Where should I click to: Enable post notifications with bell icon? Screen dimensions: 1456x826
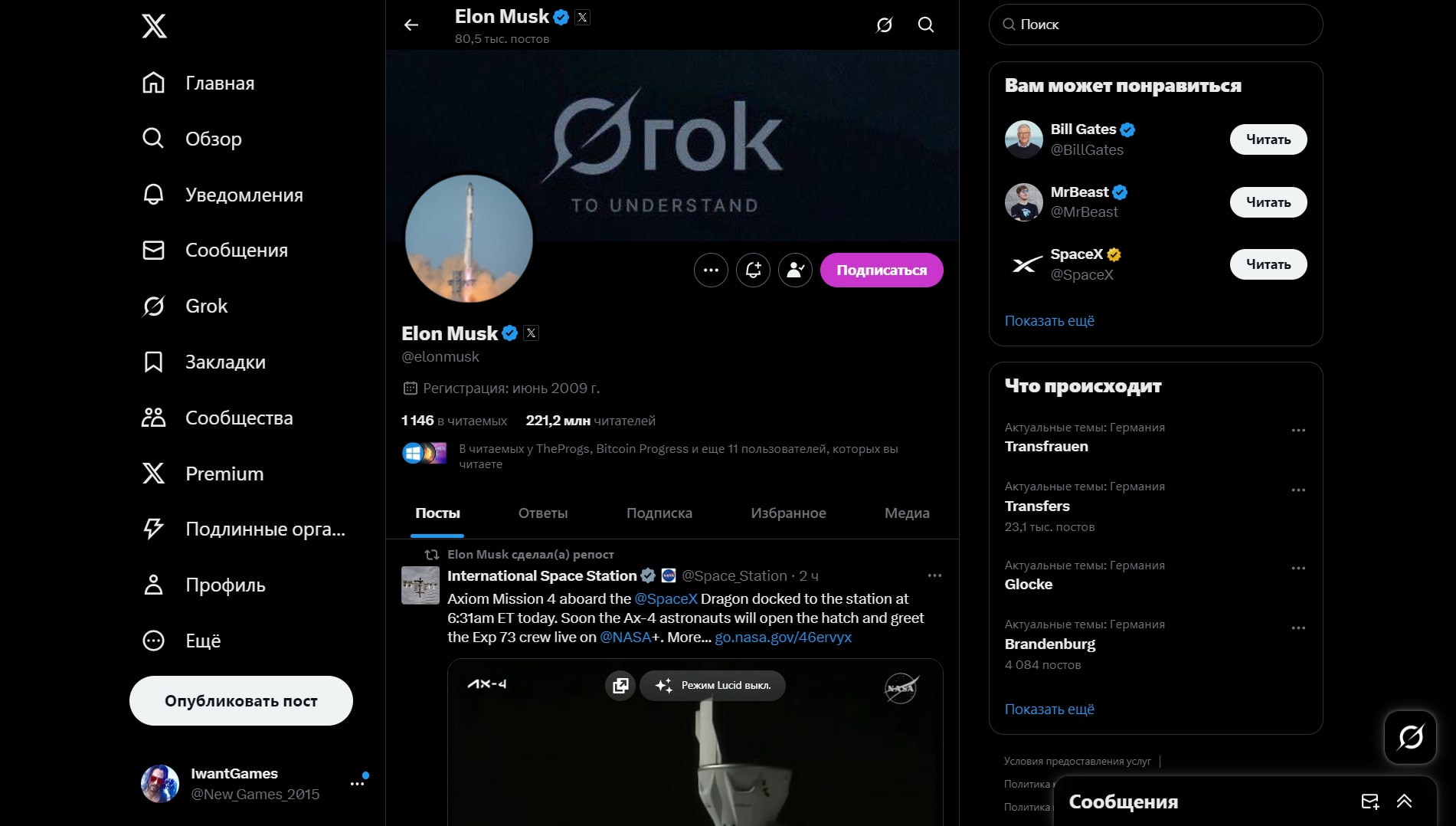pos(753,270)
